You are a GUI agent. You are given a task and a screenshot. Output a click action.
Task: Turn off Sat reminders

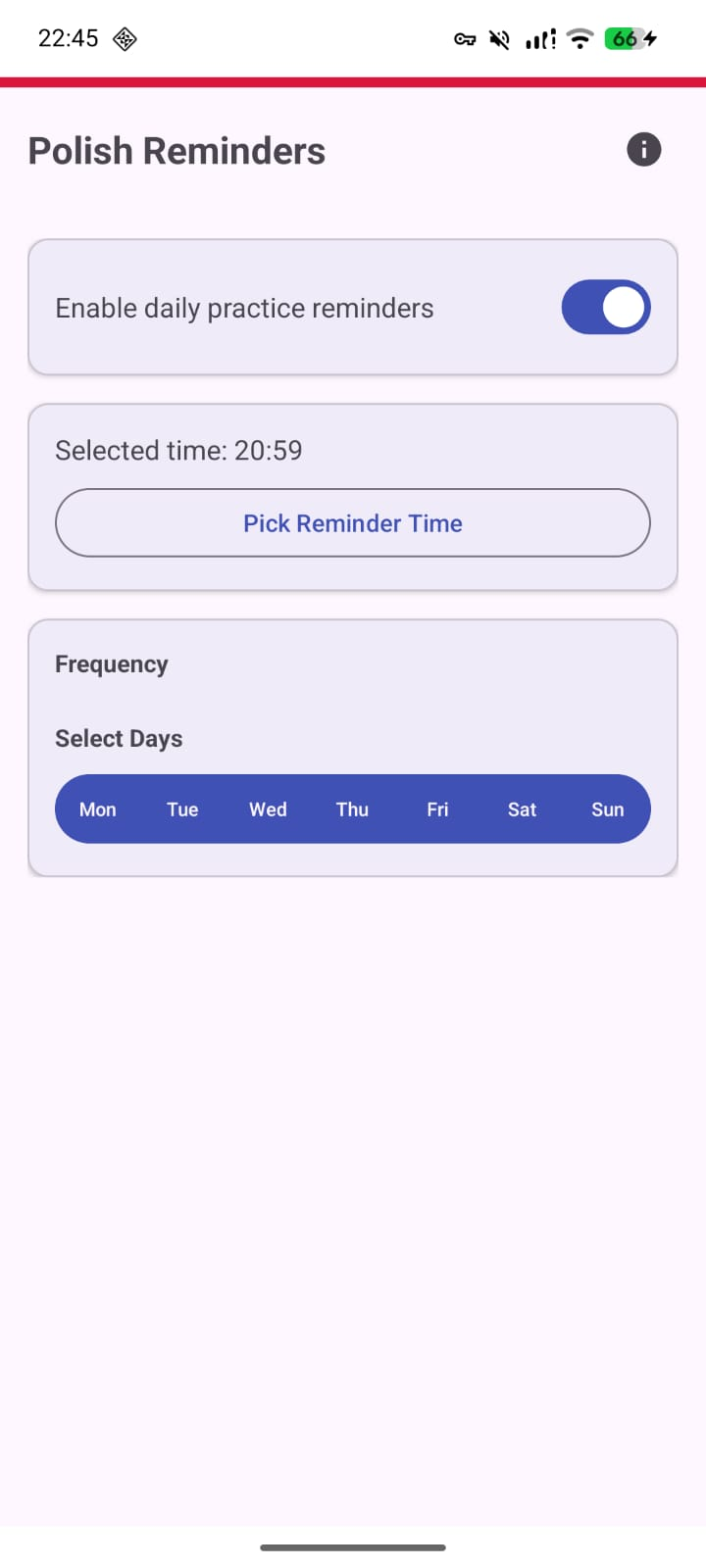(x=522, y=809)
